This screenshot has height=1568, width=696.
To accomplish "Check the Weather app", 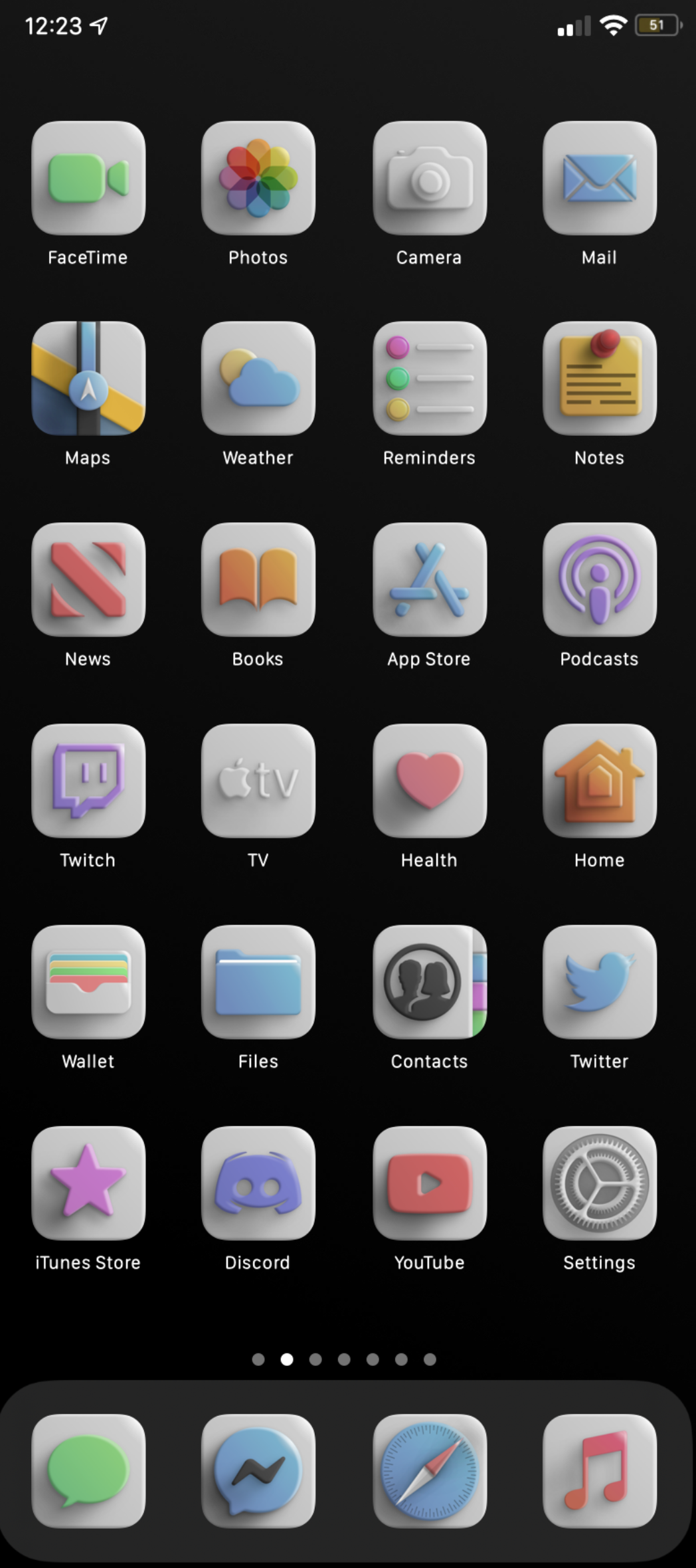I will pos(258,379).
